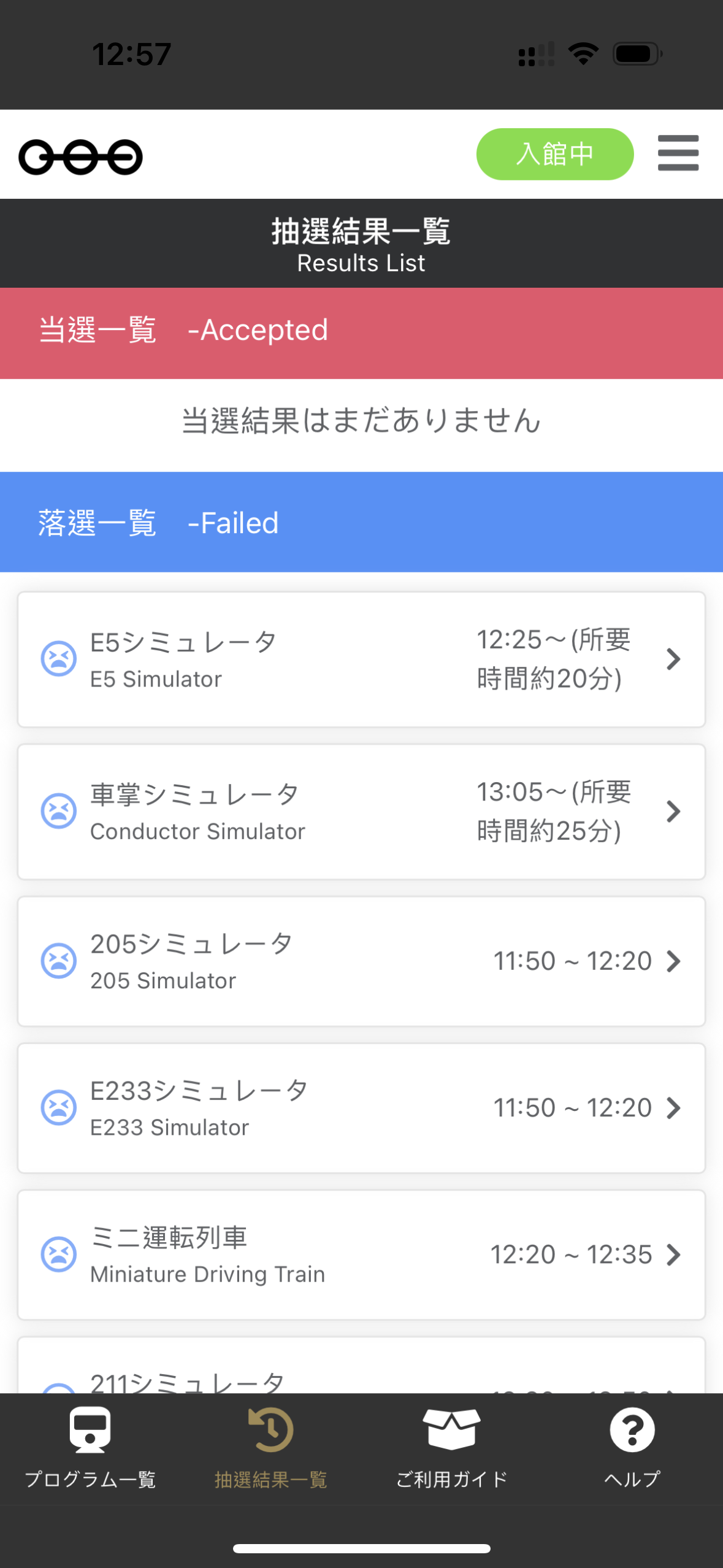Switch to プログラム一覧 tab
This screenshot has width=723, height=1568.
[x=90, y=1449]
